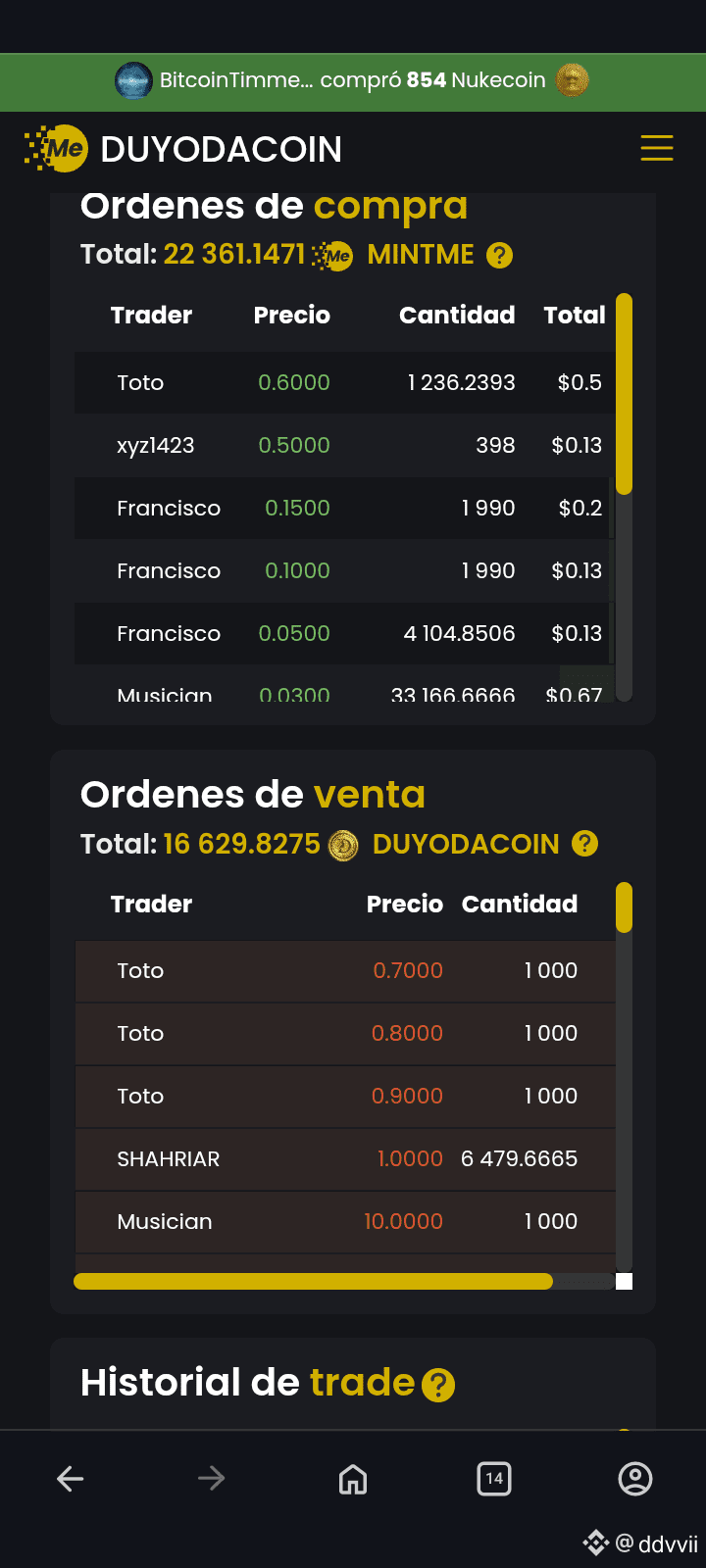
Task: Open the BitcoinTimme Nukecoin purchase banner
Action: (352, 80)
